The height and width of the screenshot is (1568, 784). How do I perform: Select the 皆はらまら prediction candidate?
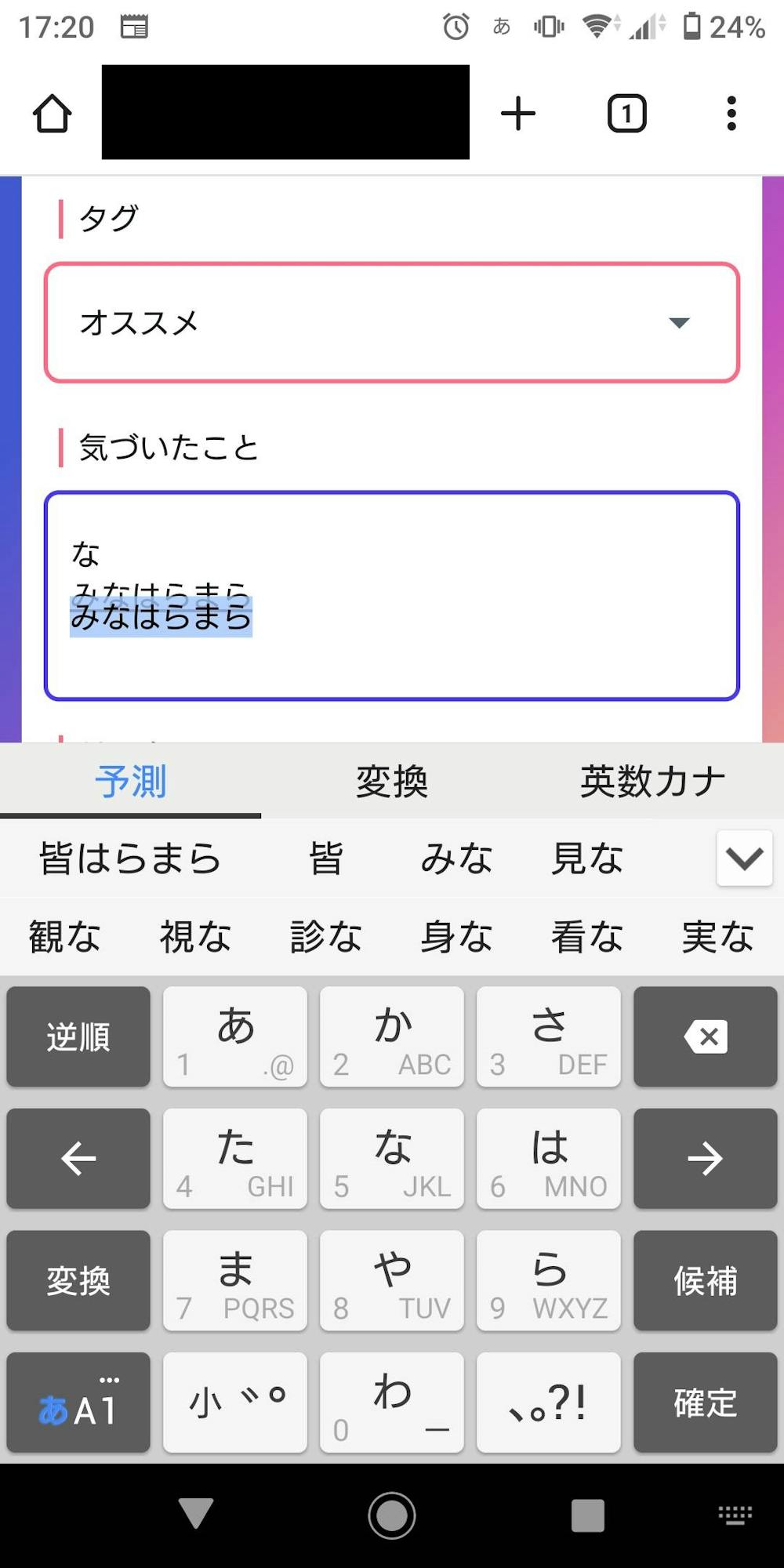point(129,858)
